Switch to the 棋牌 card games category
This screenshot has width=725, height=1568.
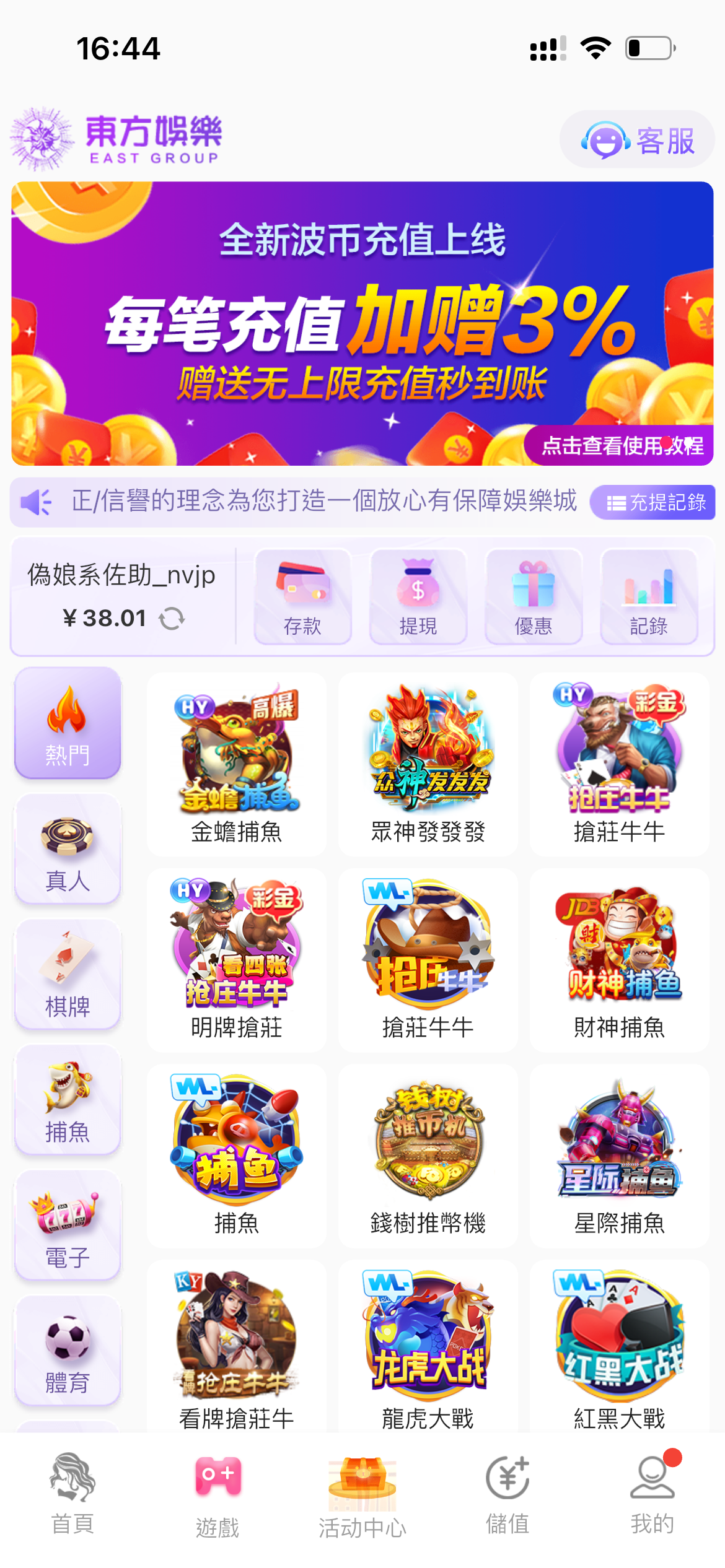coord(68,974)
